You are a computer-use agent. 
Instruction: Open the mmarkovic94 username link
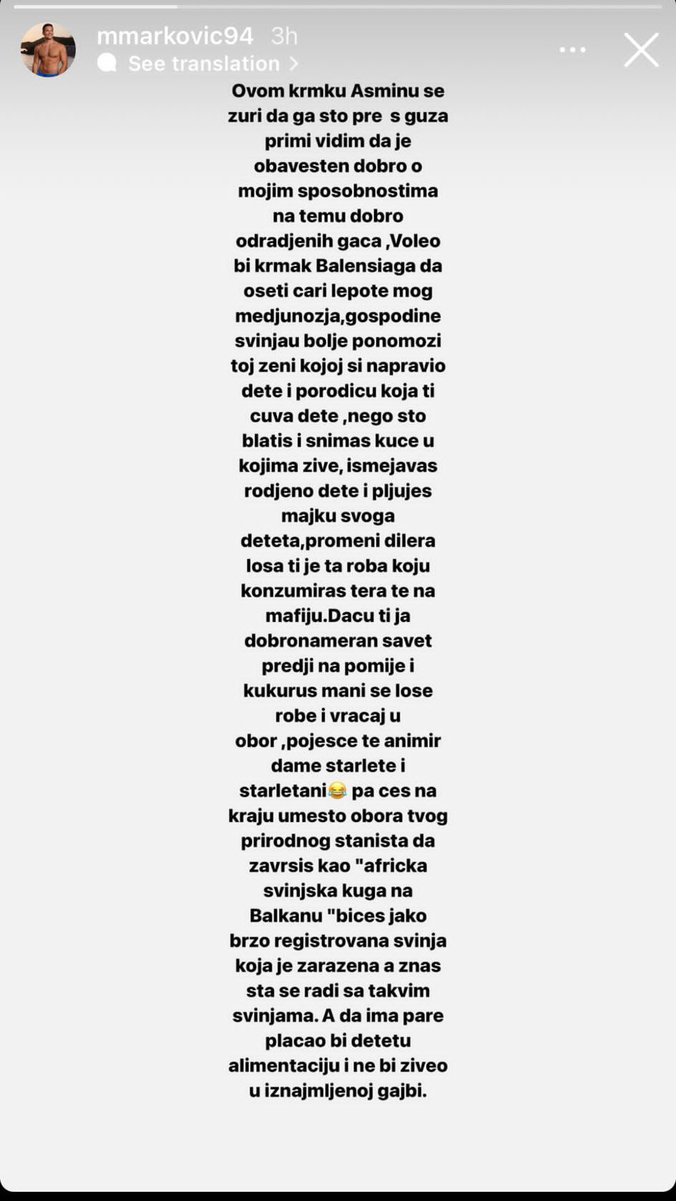(x=177, y=36)
